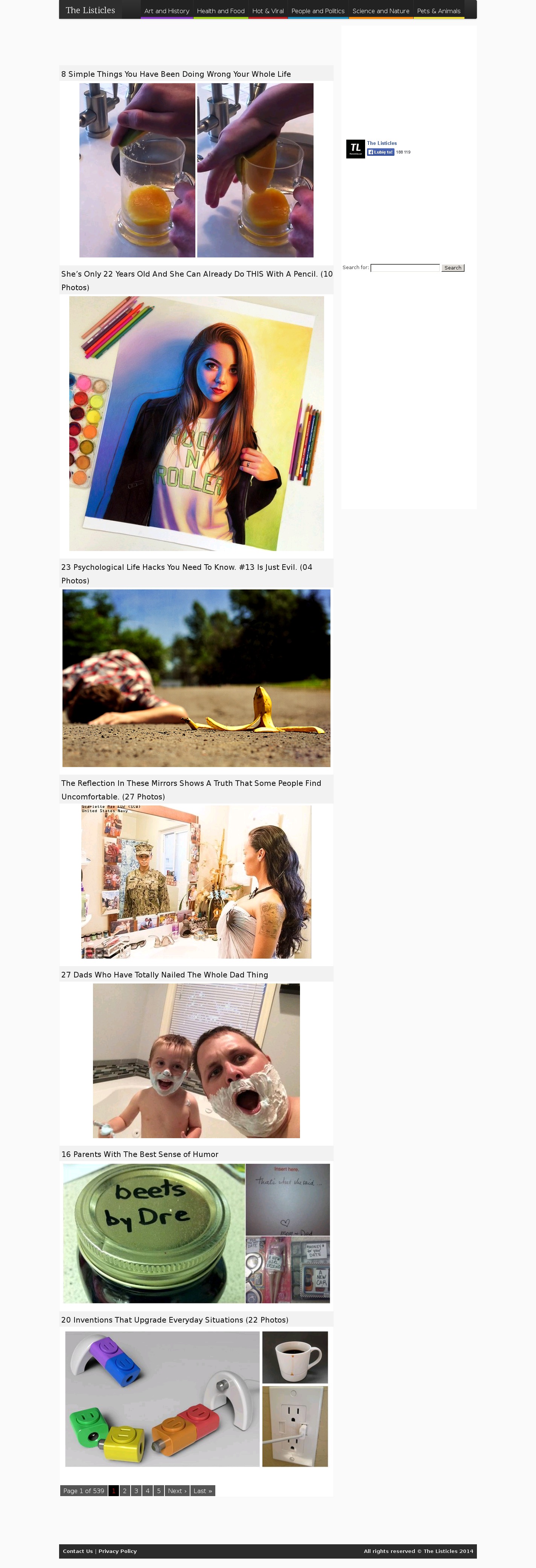
Task: Switch to Health and Food section
Action: pyautogui.click(x=220, y=11)
